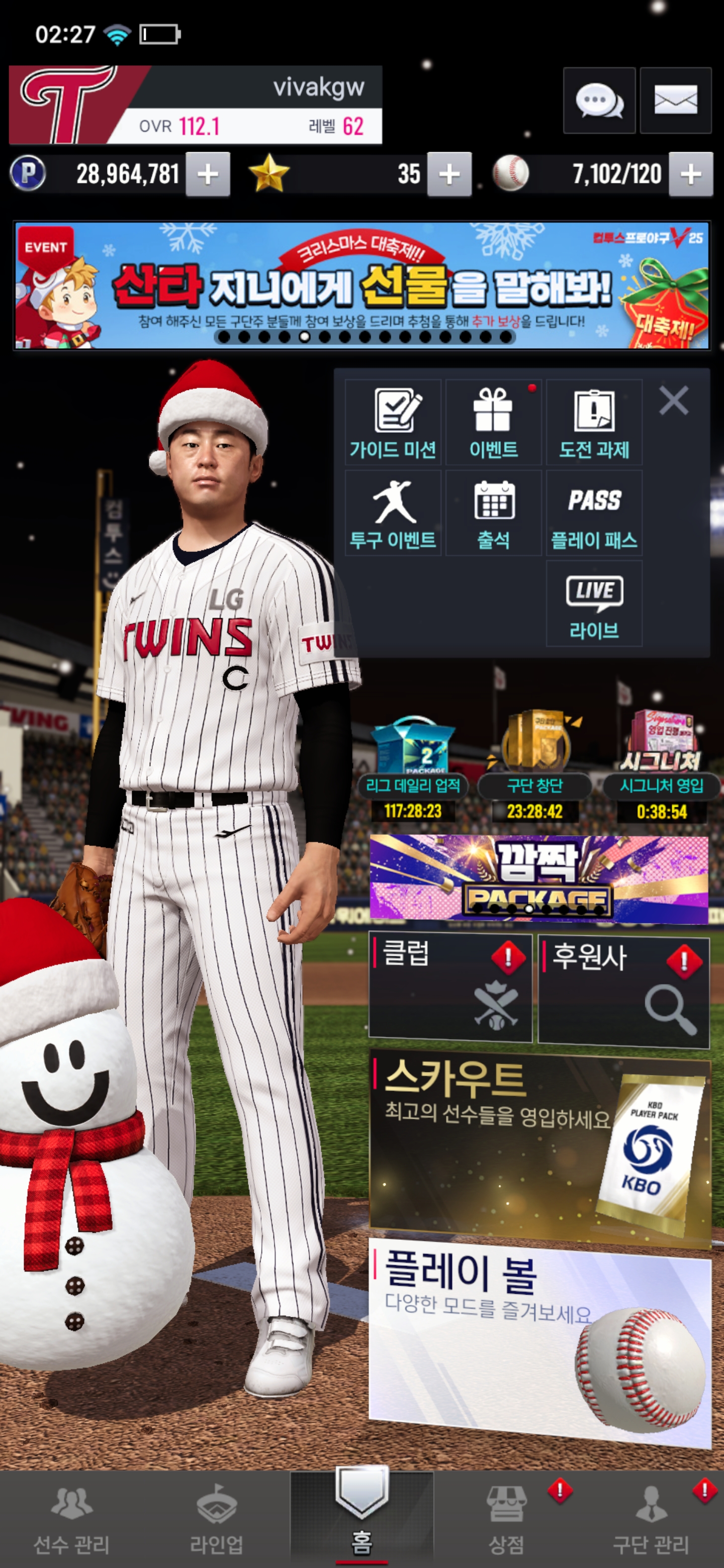724x1568 pixels.
Task: Open 플레이 패스 play pass
Action: point(594,513)
